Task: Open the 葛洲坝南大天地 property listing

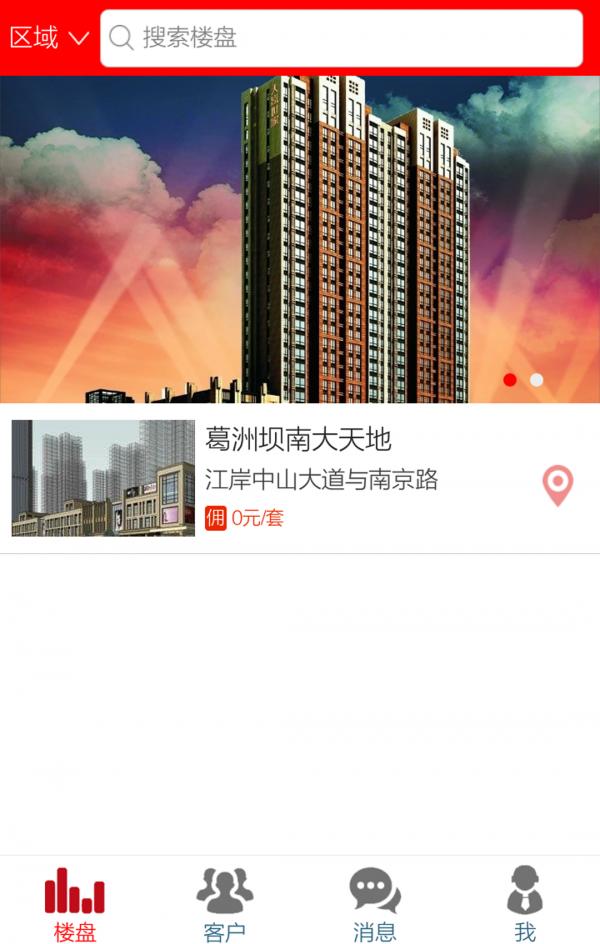Action: pos(298,439)
